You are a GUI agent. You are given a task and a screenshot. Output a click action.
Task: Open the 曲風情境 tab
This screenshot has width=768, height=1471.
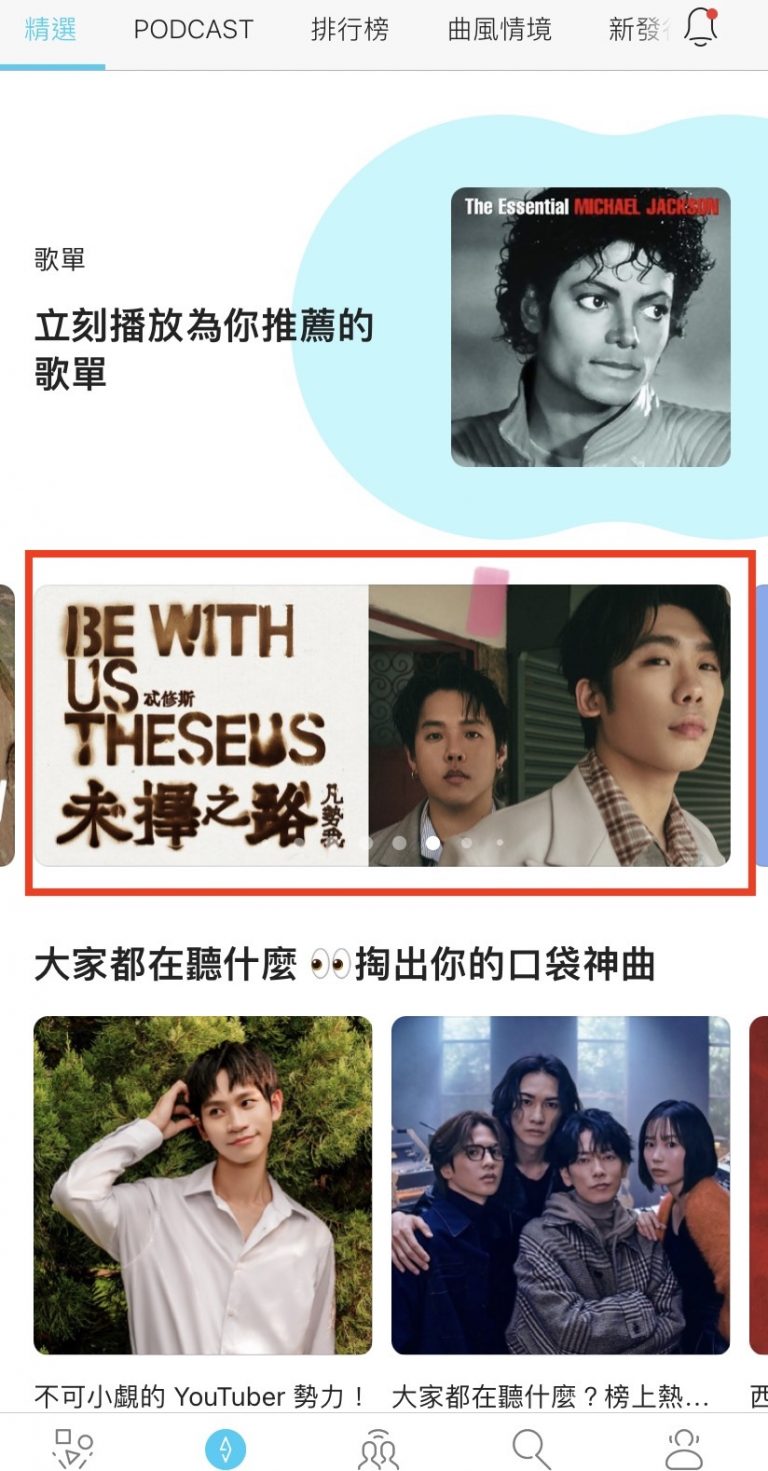tap(499, 30)
